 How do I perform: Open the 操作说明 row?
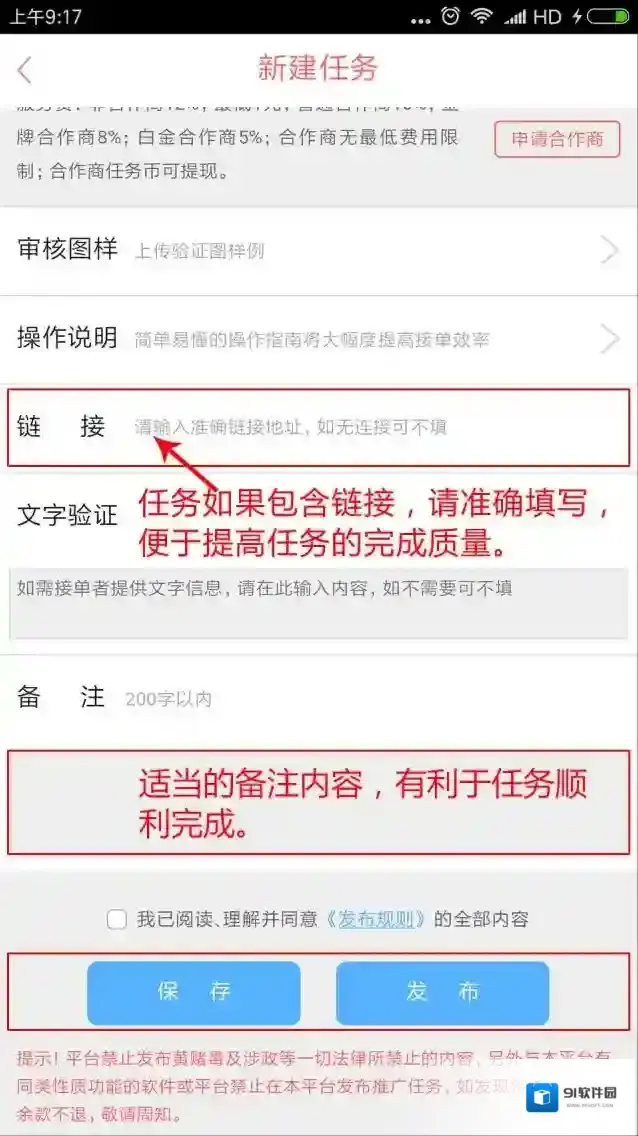coord(318,338)
